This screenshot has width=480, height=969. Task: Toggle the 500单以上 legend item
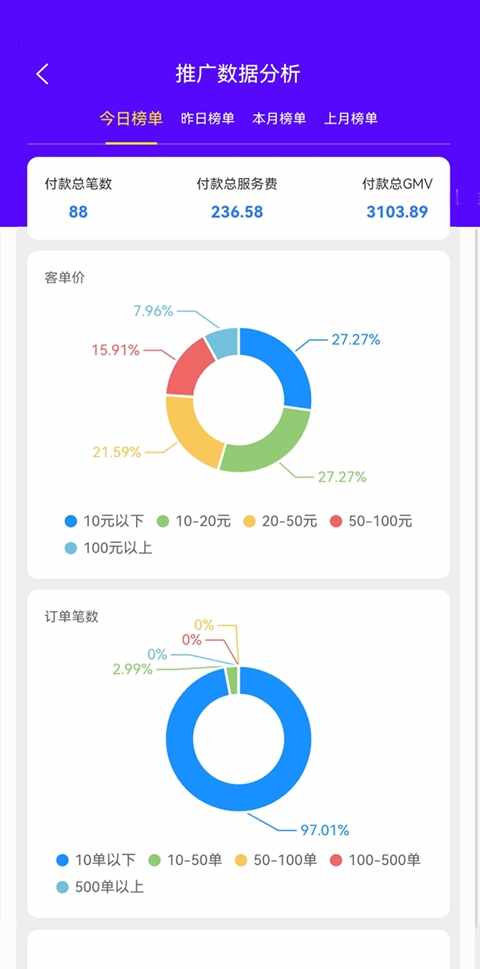pyautogui.click(x=100, y=887)
